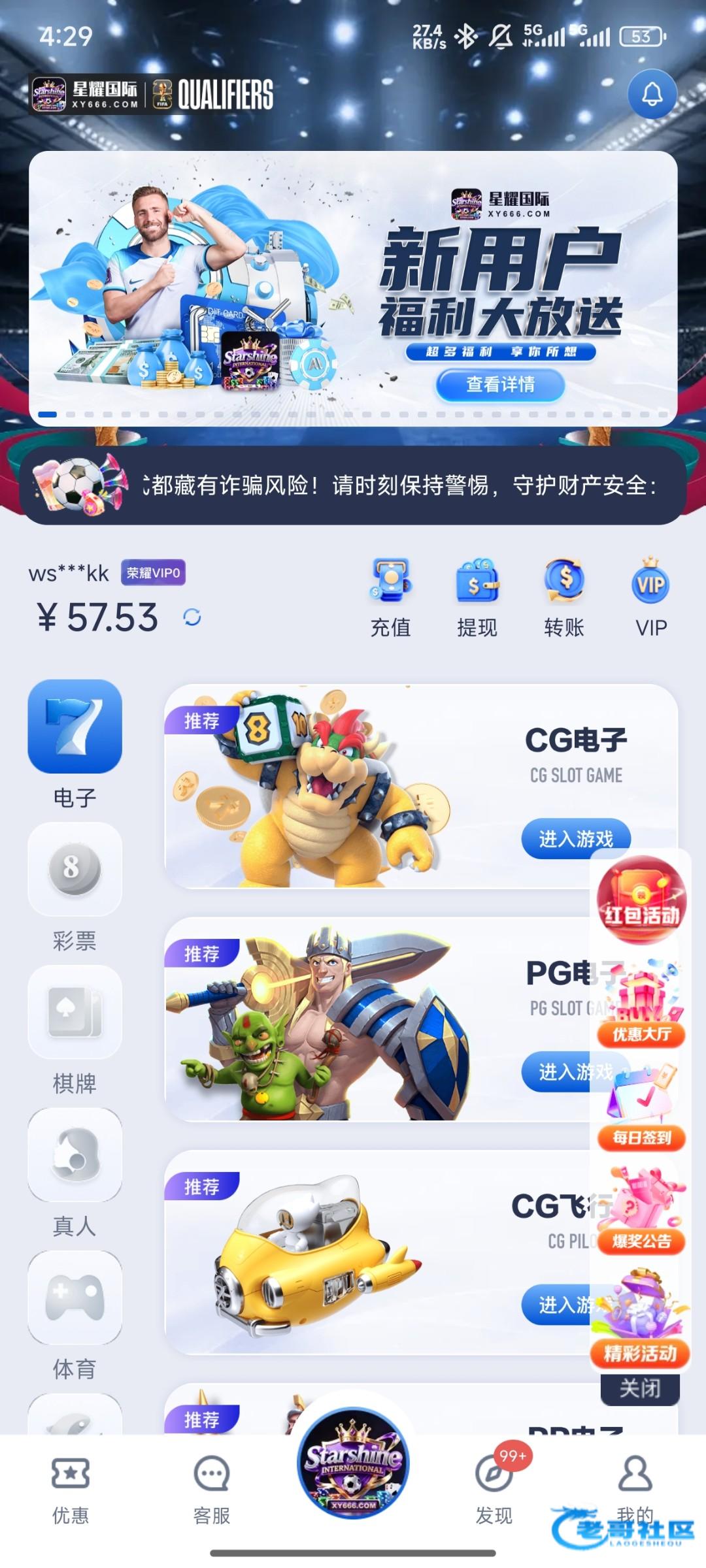Open the VIP shortcut

(x=651, y=597)
